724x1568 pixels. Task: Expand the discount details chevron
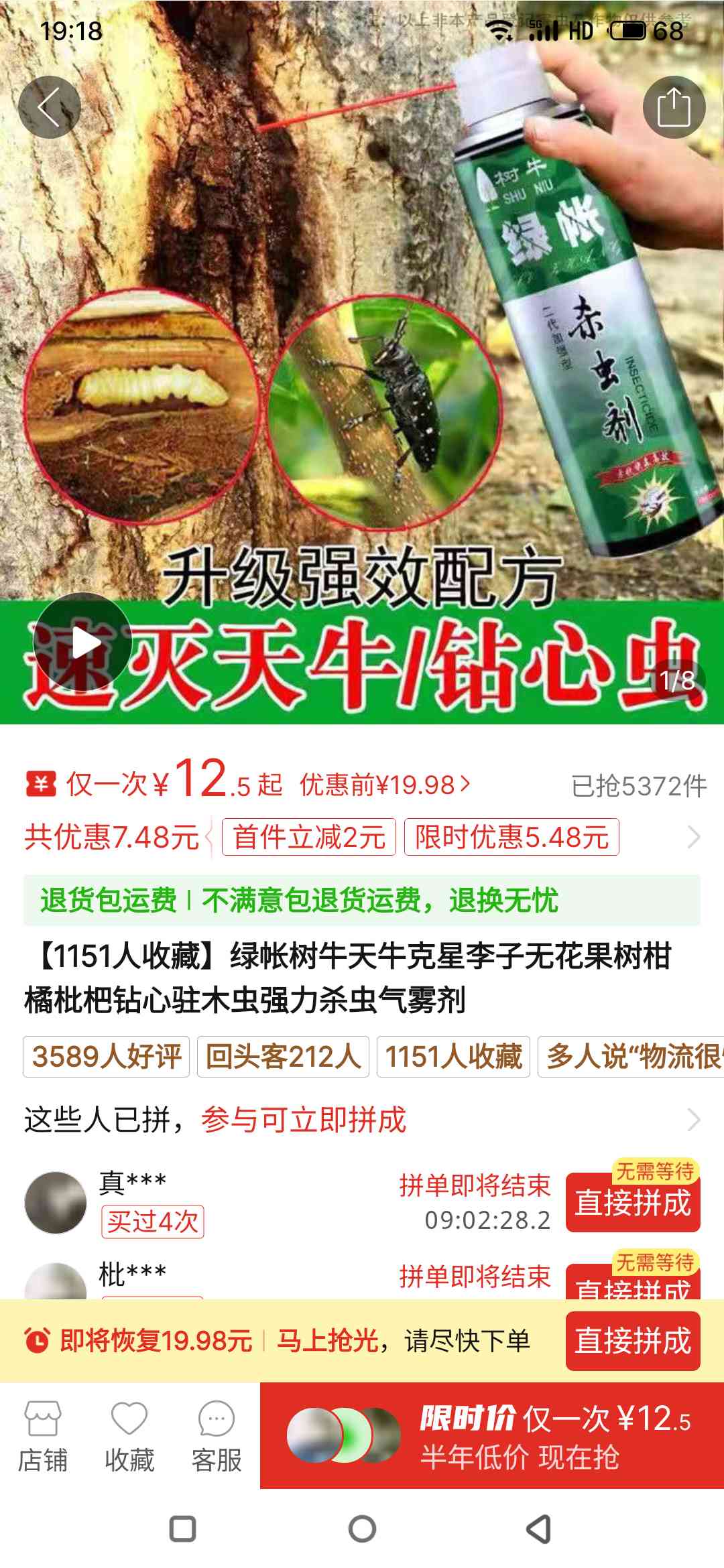694,837
